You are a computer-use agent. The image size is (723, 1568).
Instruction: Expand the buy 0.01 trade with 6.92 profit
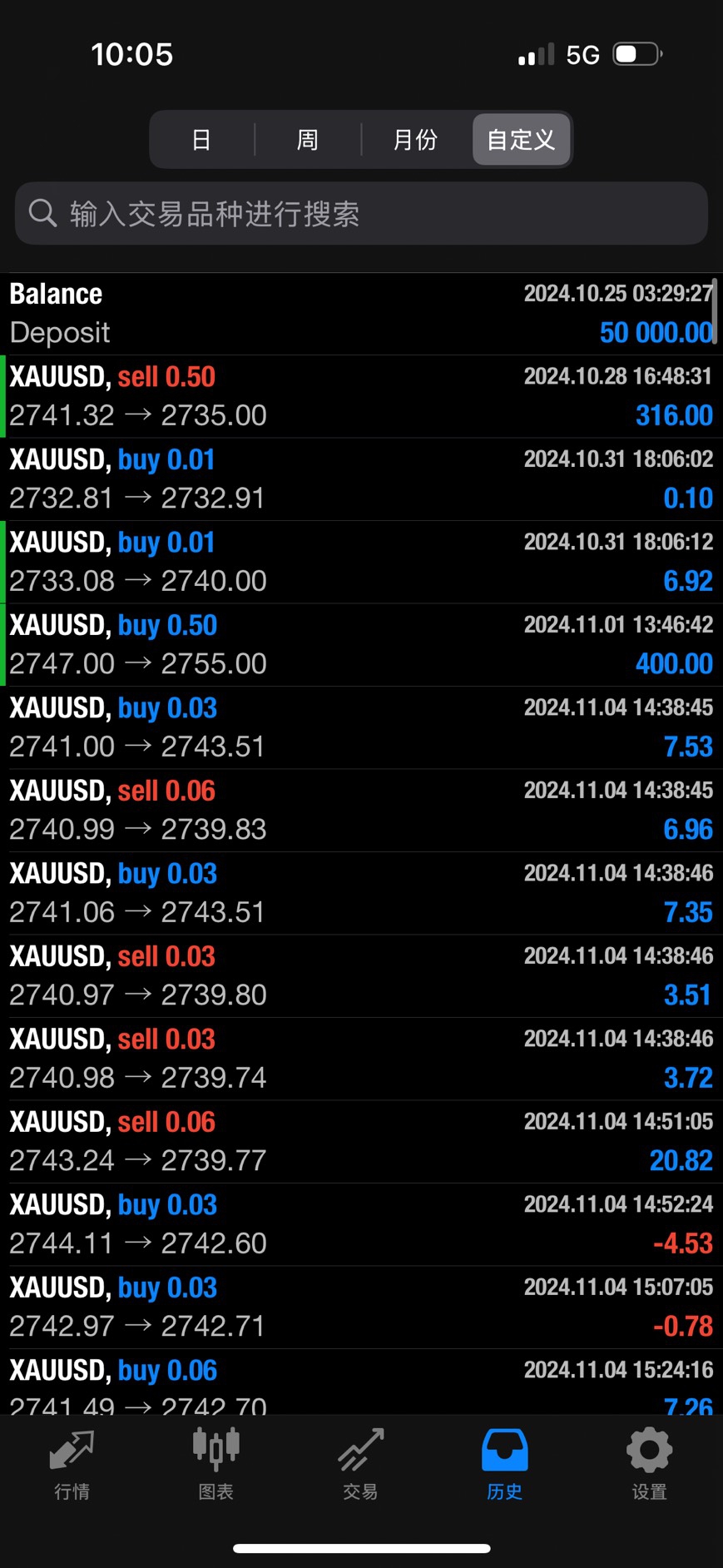tap(361, 562)
